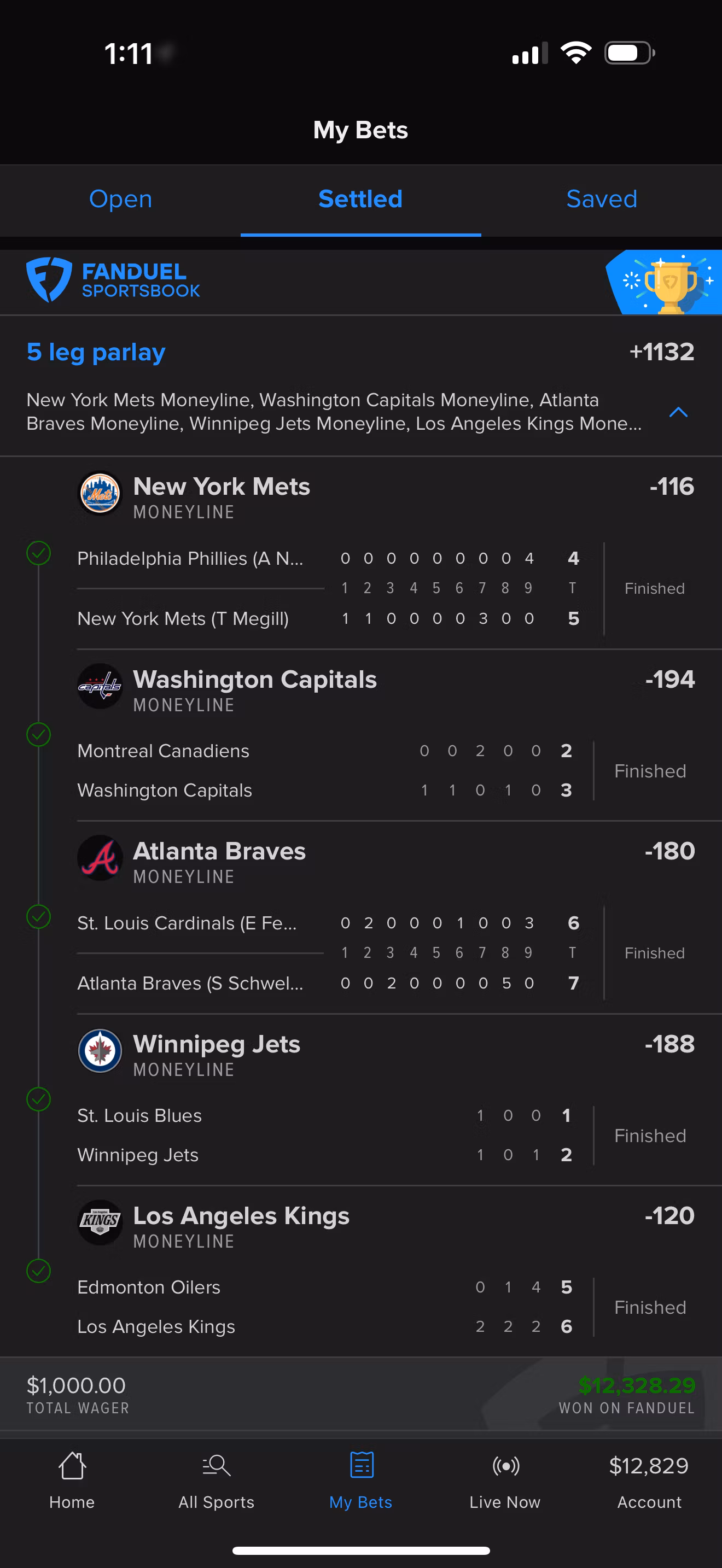Screen dimensions: 722x1568
Task: Collapse the 5 leg parlay details
Action: tap(678, 412)
